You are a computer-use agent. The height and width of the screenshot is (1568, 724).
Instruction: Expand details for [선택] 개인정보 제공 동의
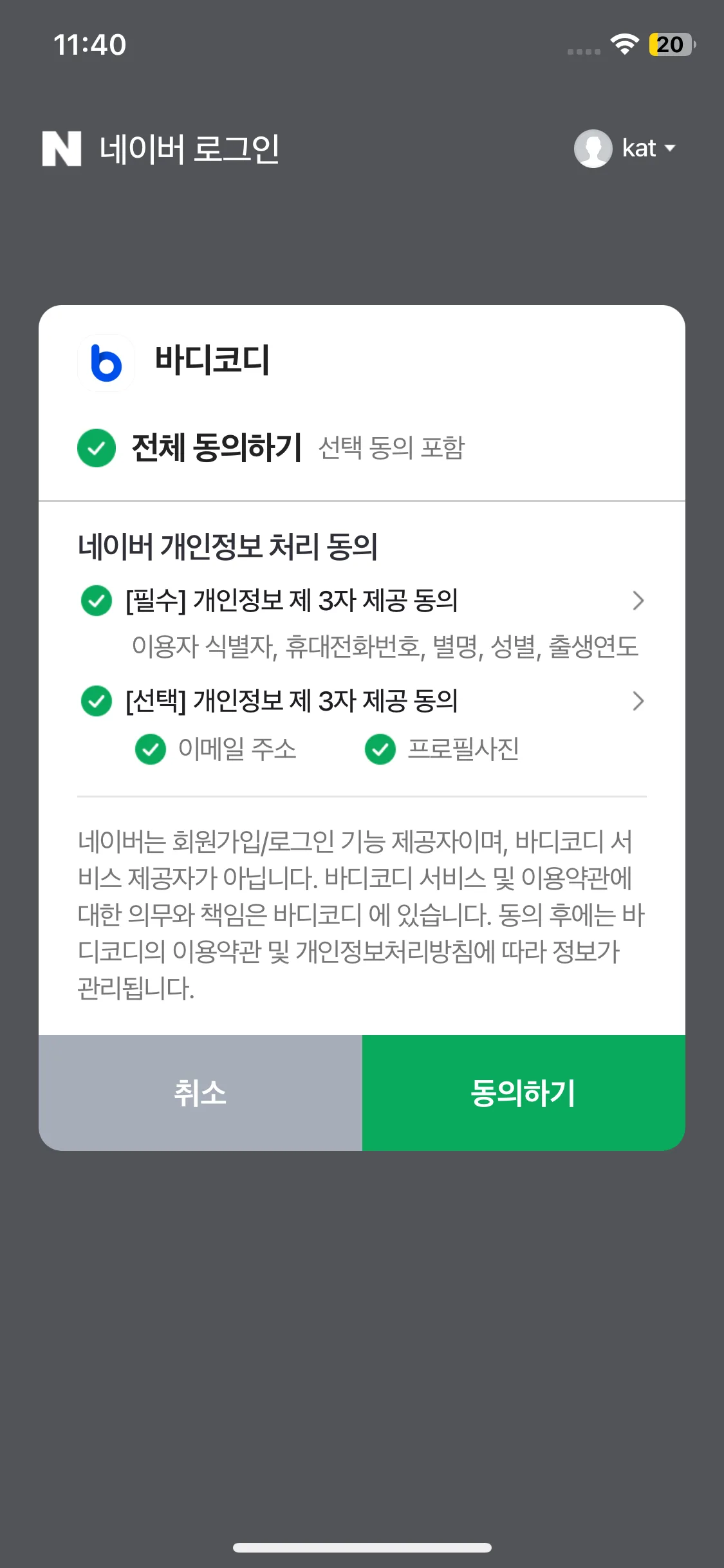tap(637, 701)
